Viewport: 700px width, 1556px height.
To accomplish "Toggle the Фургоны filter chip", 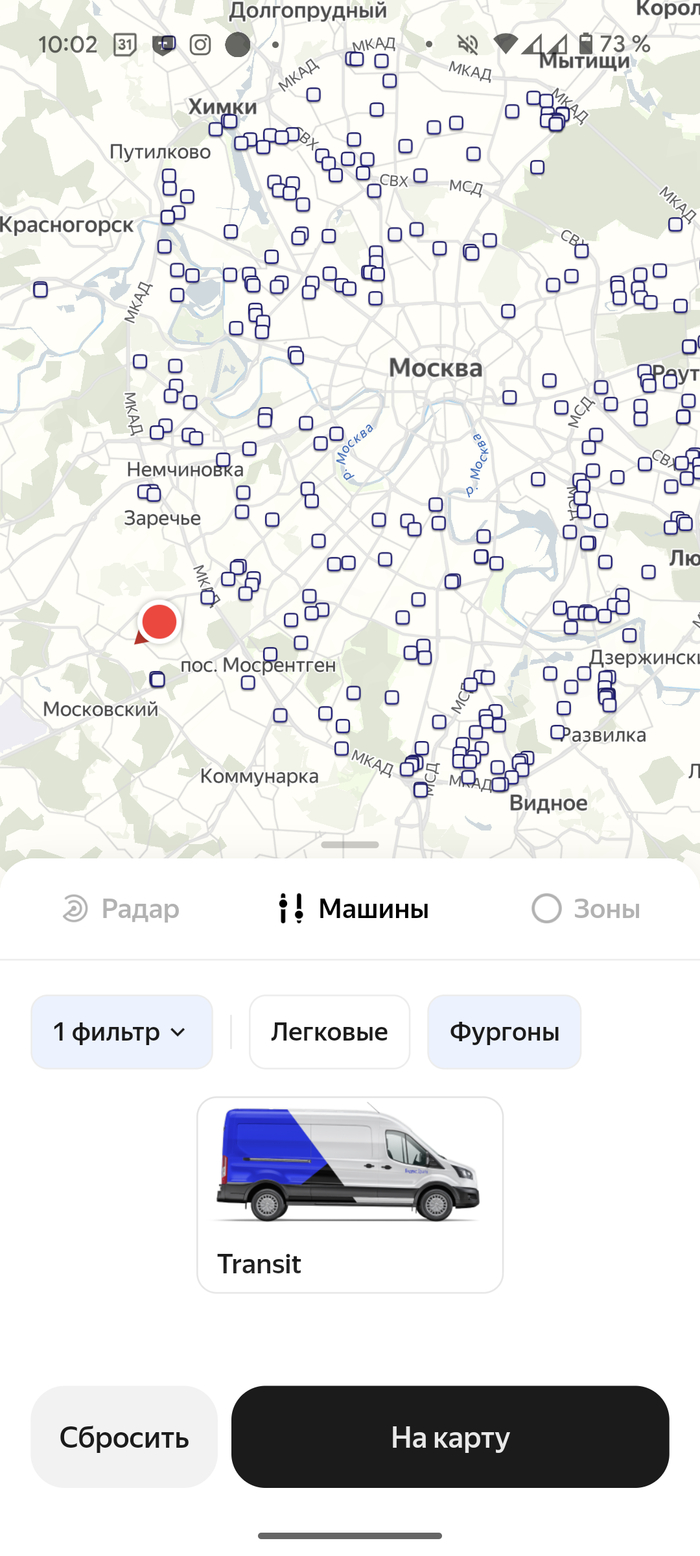I will 504,1032.
